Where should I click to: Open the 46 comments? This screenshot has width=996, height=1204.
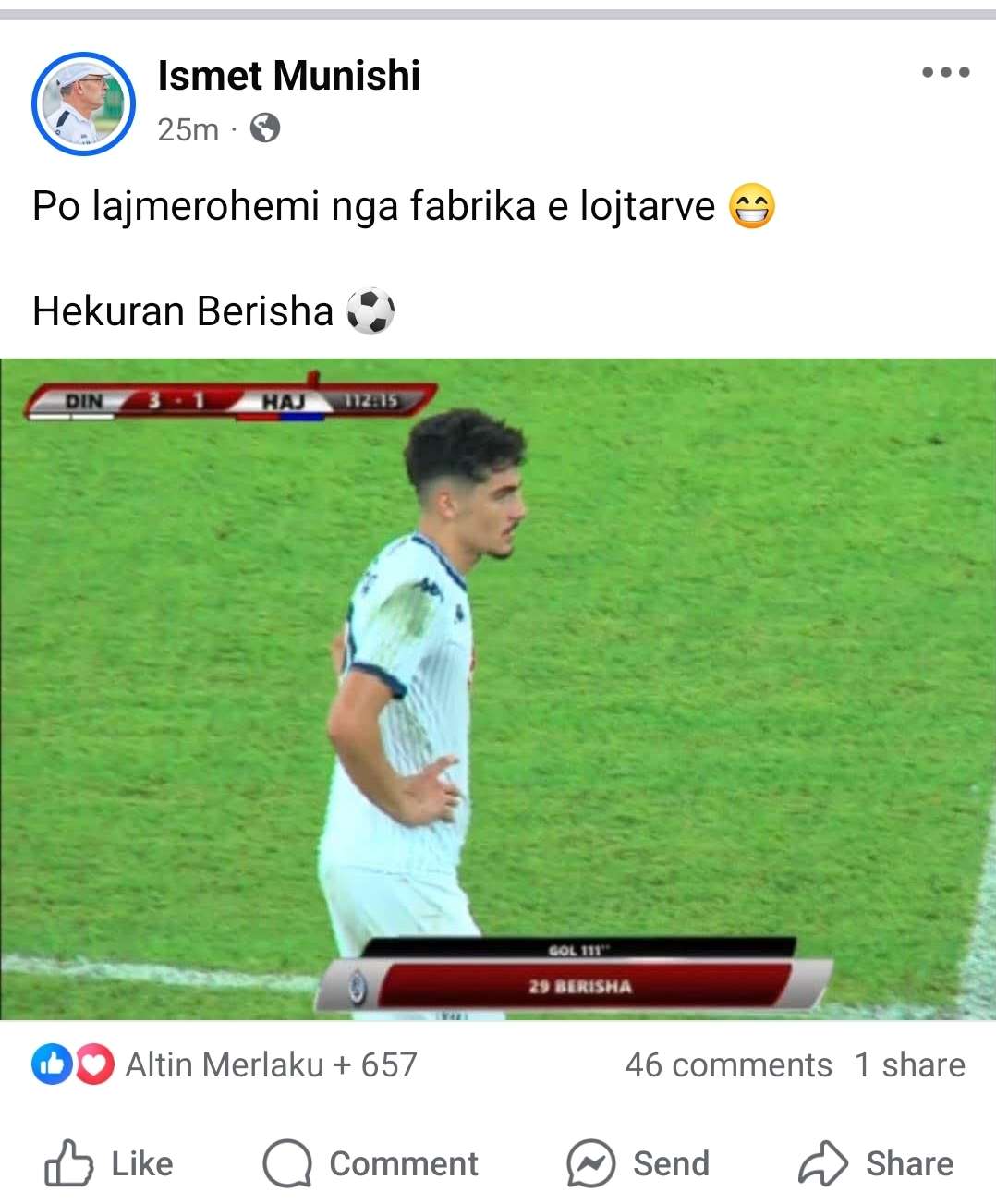pos(728,1064)
